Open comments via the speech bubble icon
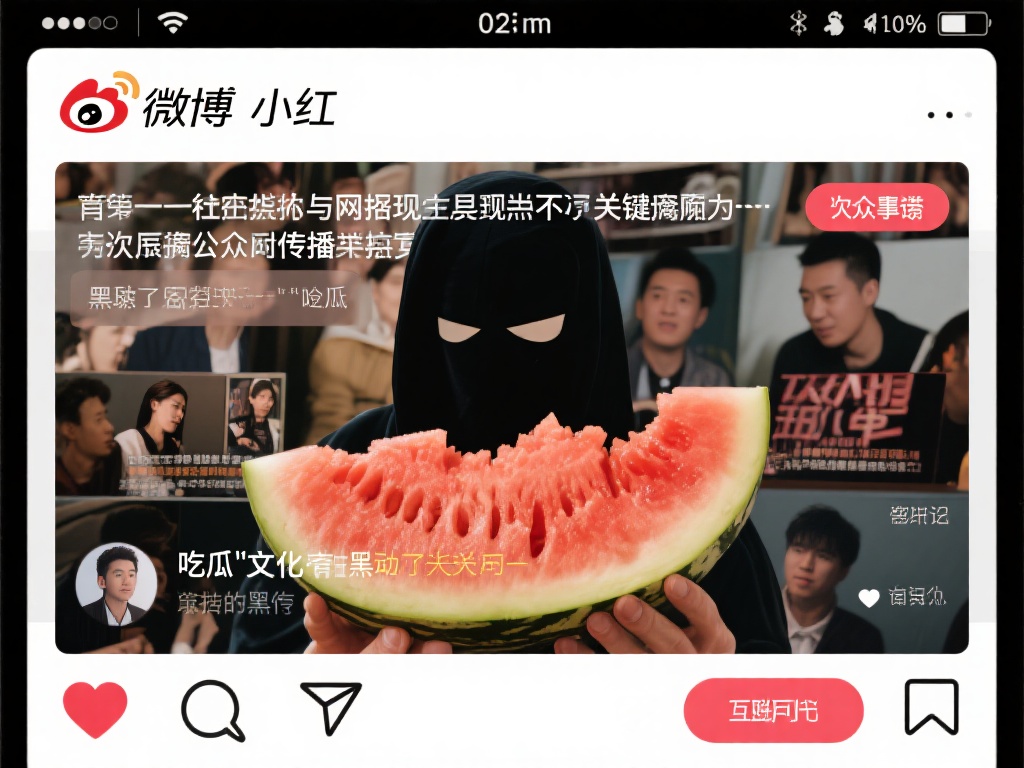Image resolution: width=1024 pixels, height=768 pixels. point(212,710)
